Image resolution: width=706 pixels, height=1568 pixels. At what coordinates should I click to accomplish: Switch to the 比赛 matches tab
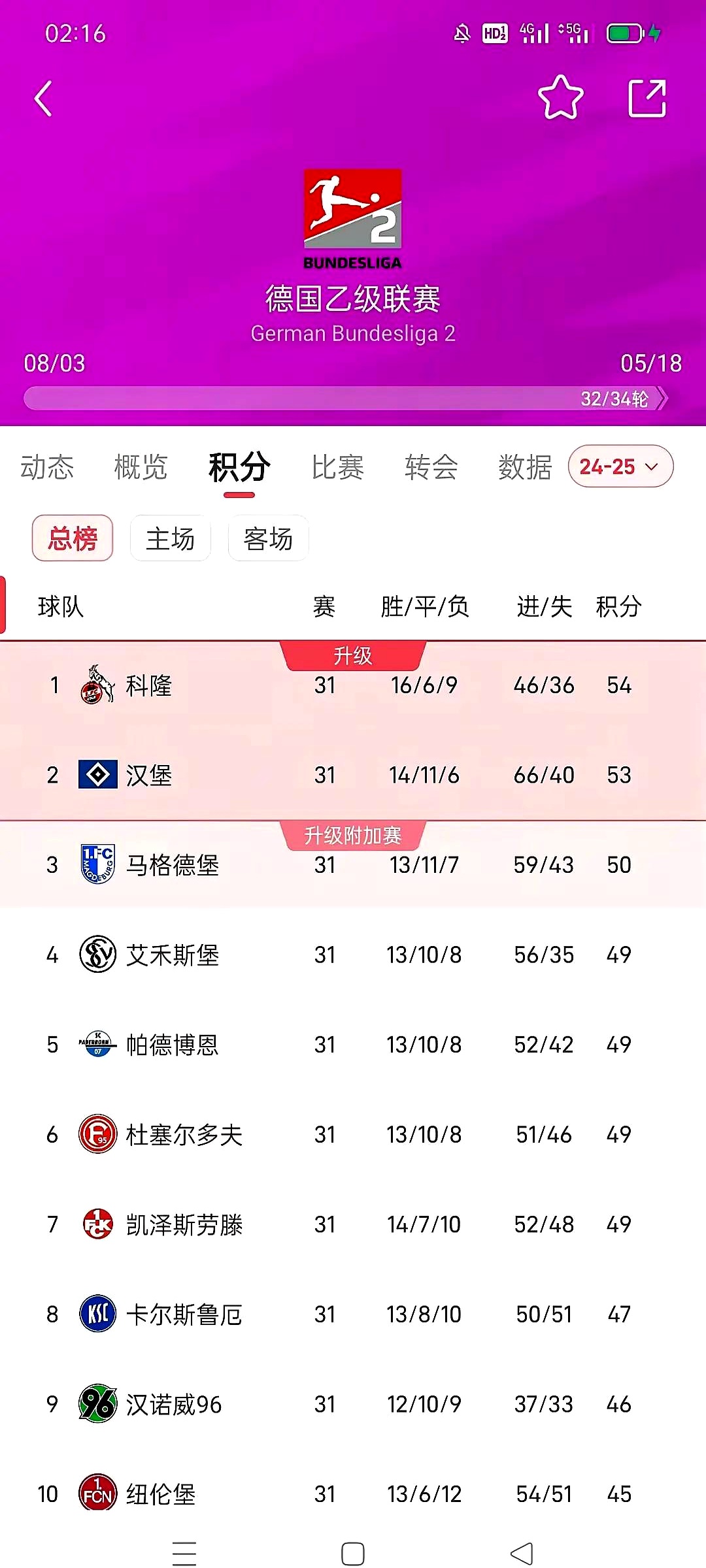(x=339, y=466)
